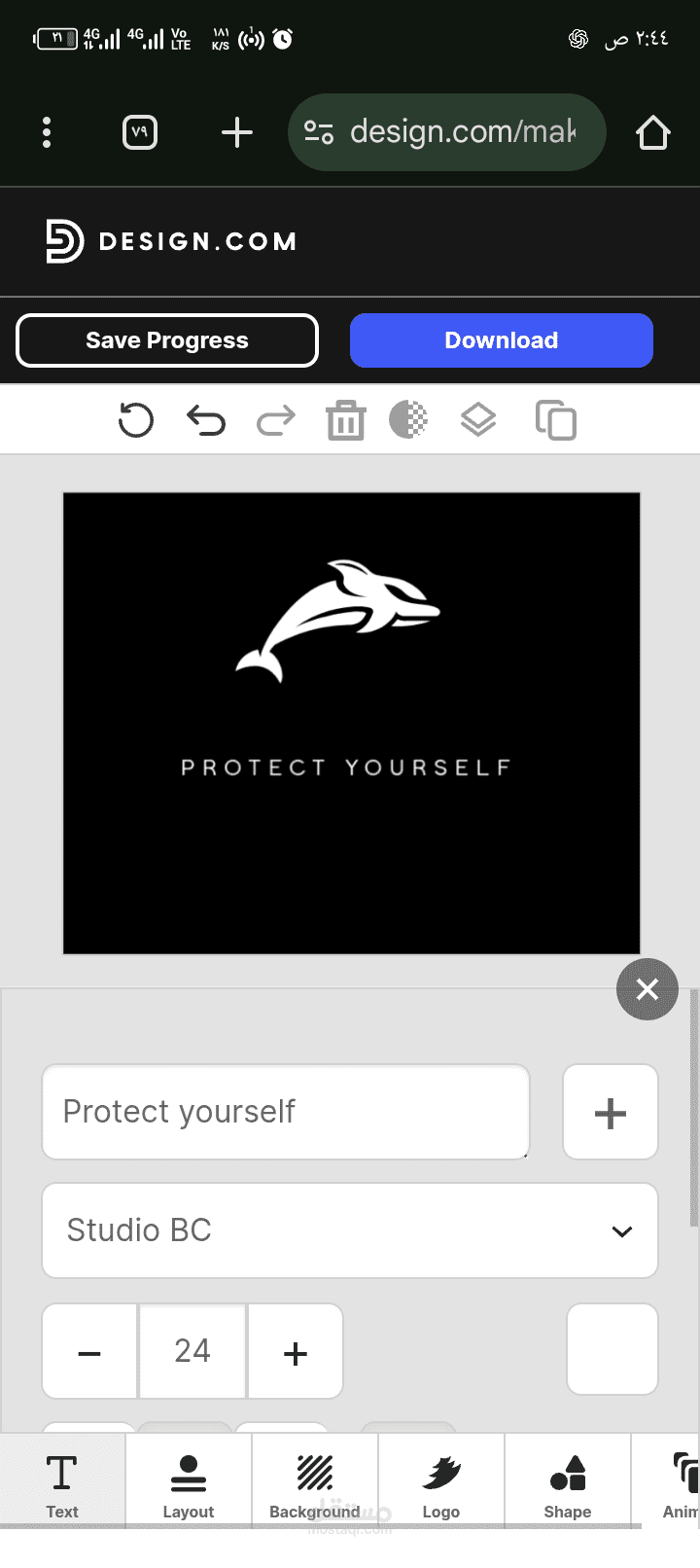Edit the "Protect yourself" text field
The image size is (700, 1568).
(286, 1112)
